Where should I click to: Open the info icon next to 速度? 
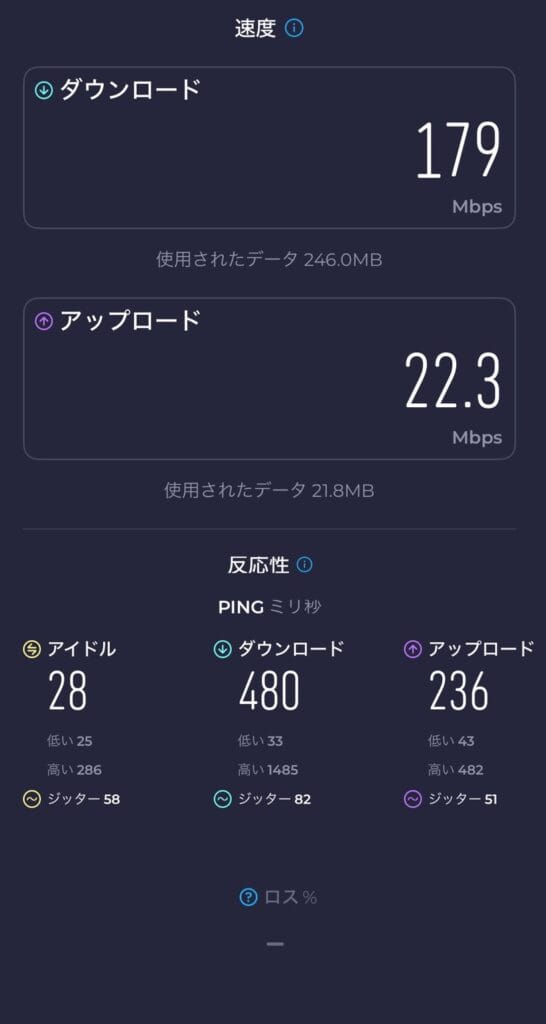(x=294, y=28)
